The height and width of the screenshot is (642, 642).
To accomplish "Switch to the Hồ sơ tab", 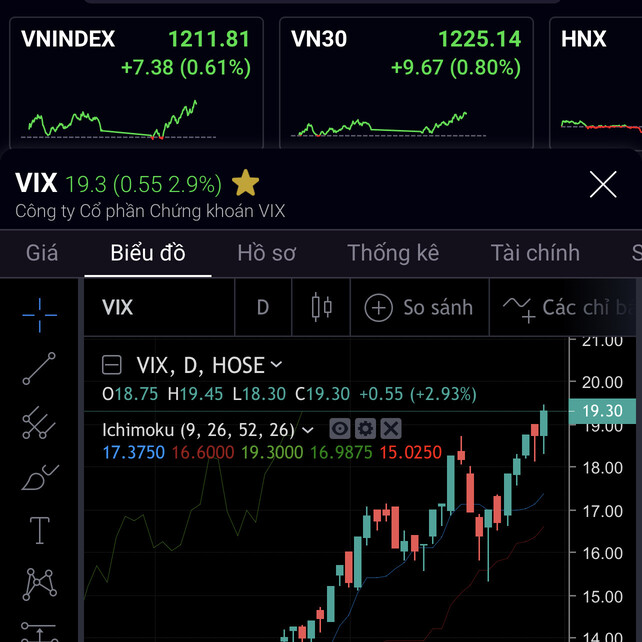I will pos(266,253).
